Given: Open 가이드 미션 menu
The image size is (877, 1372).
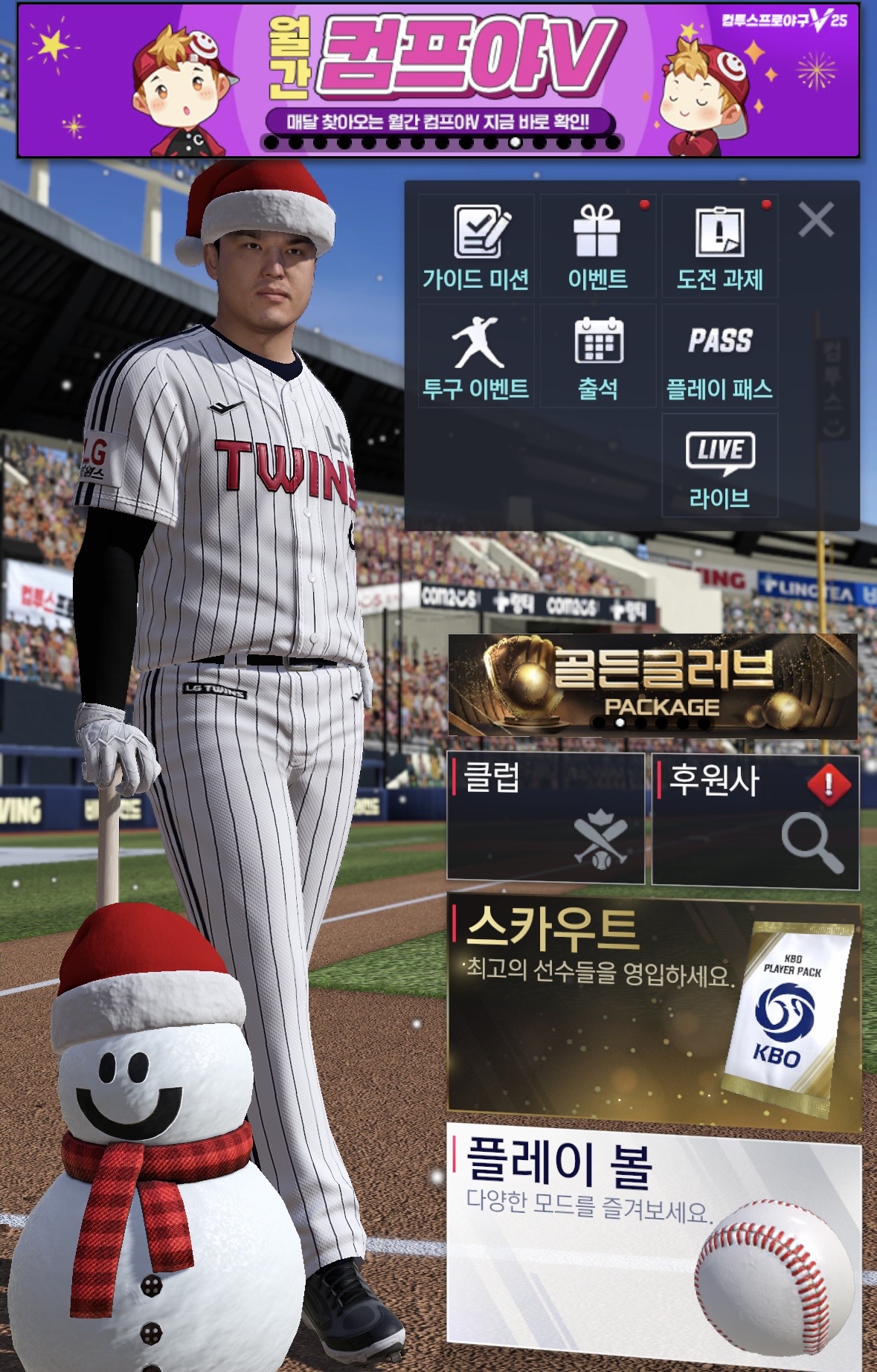Looking at the screenshot, I should (476, 247).
